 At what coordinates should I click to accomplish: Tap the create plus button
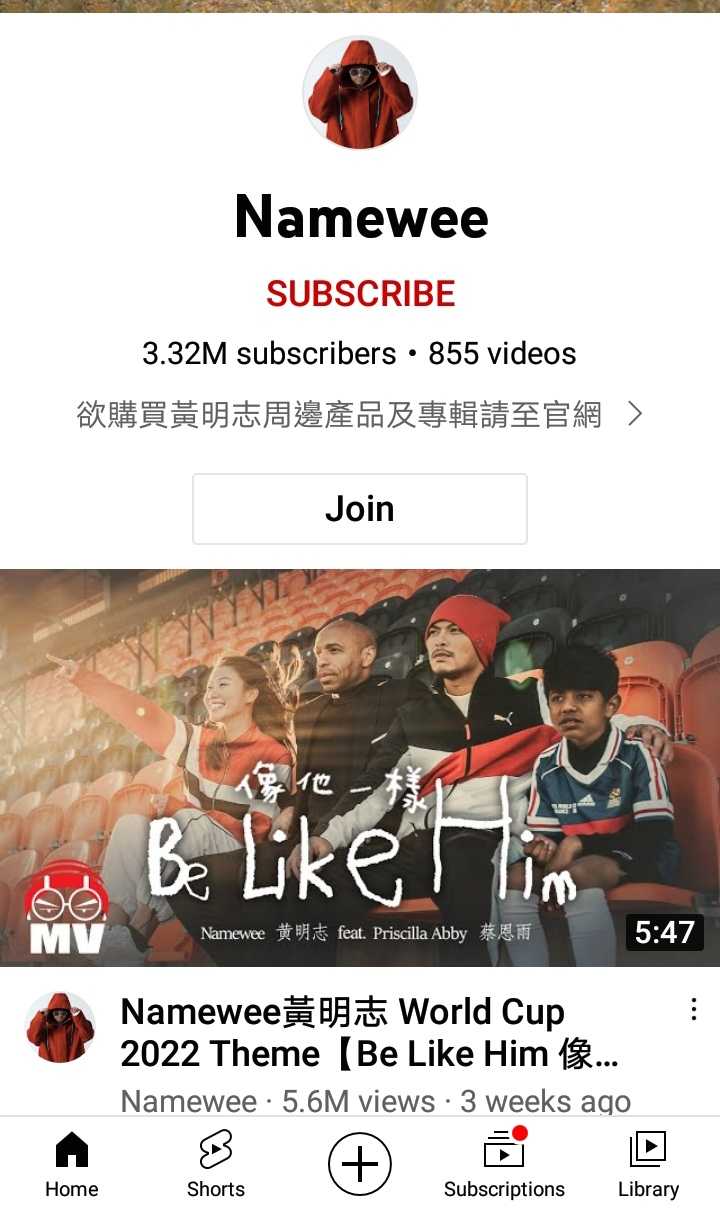pos(360,1163)
